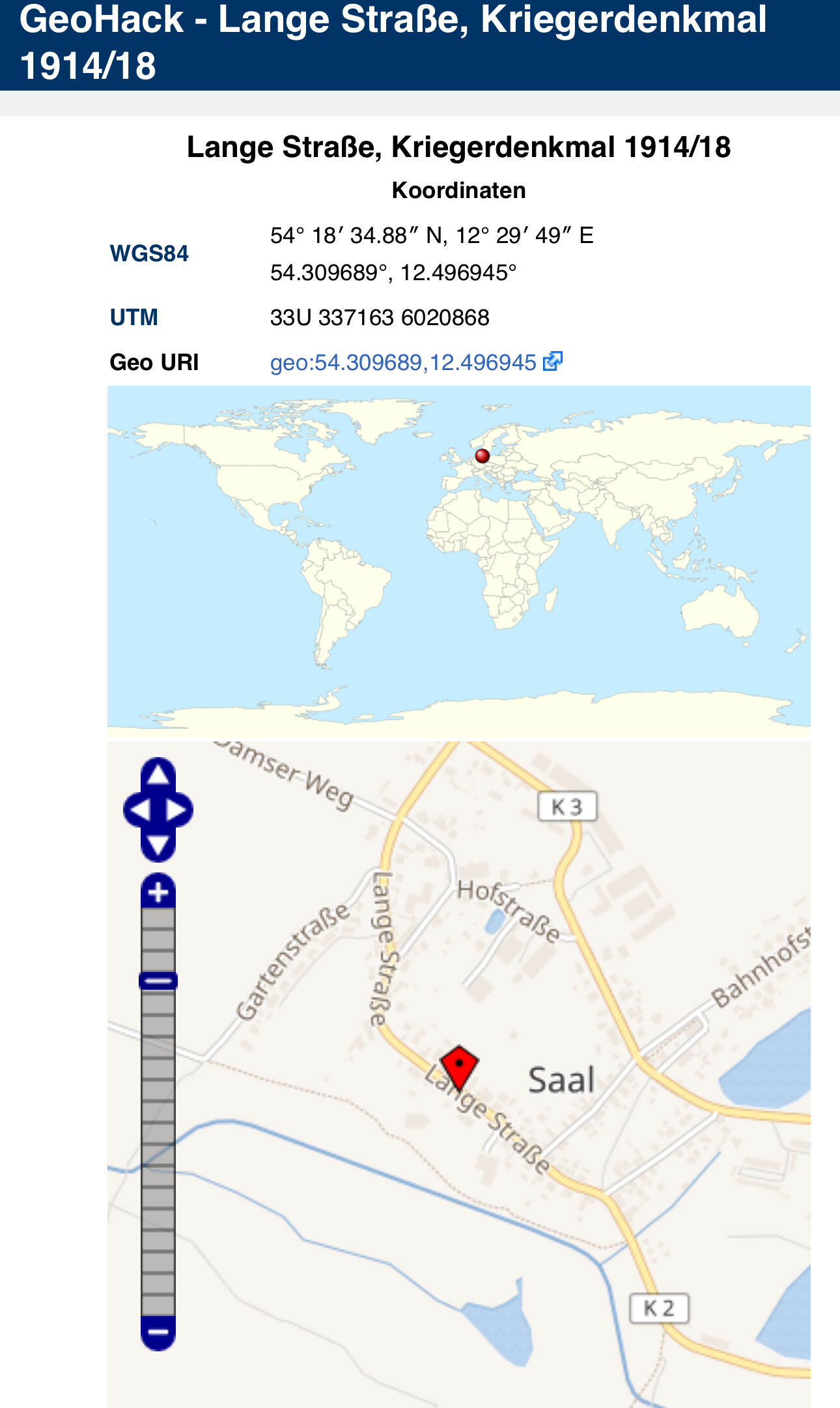840x1408 pixels.
Task: Zoom in with the plus button
Action: click(158, 891)
